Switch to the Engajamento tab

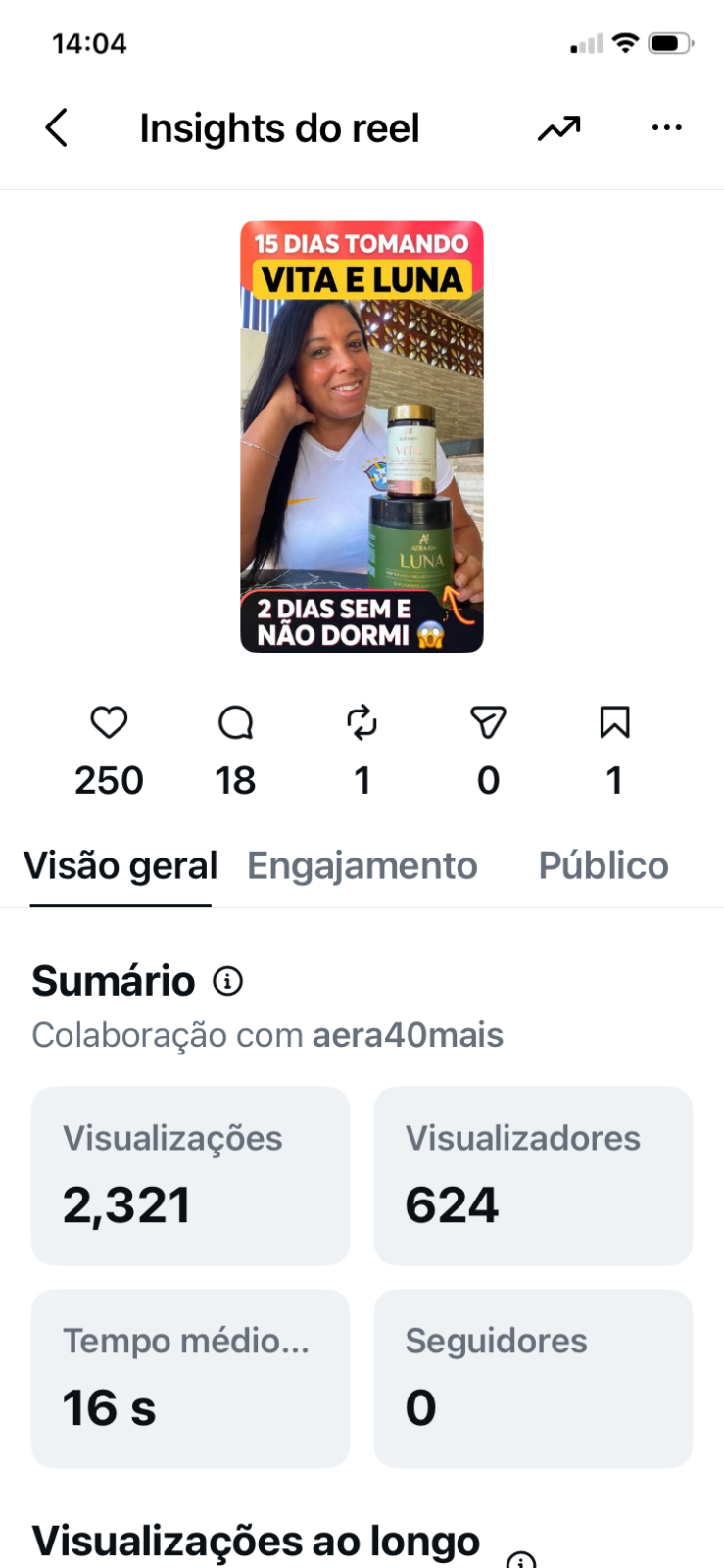(362, 865)
